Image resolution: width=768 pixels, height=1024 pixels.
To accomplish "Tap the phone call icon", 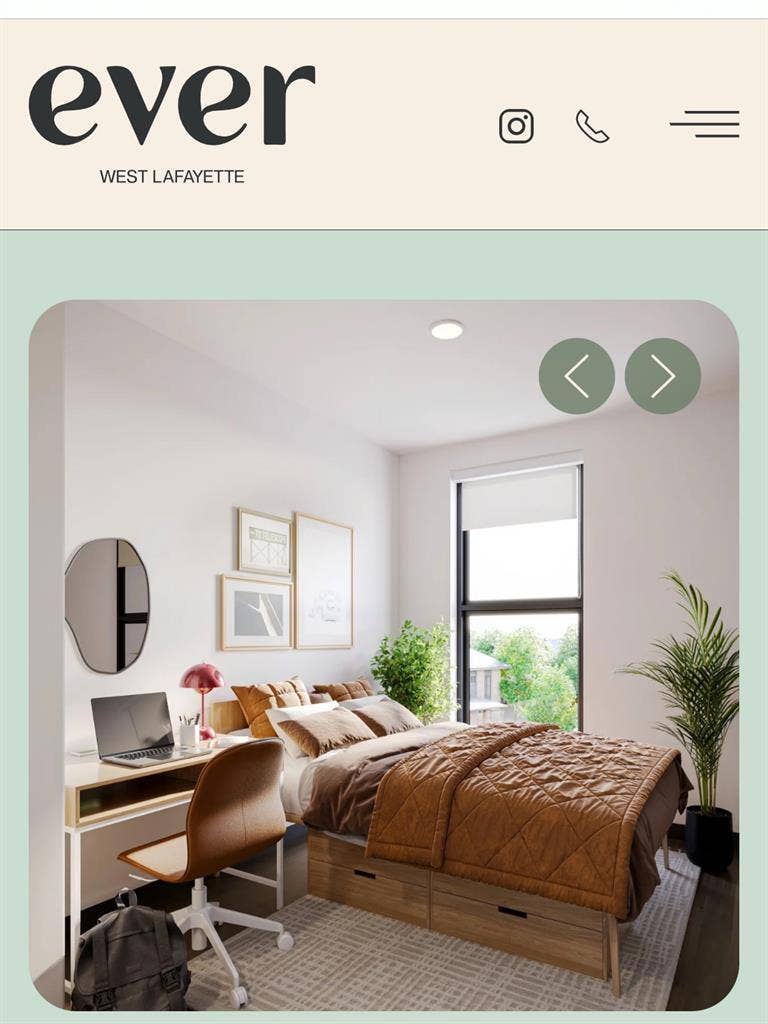I will click(592, 126).
